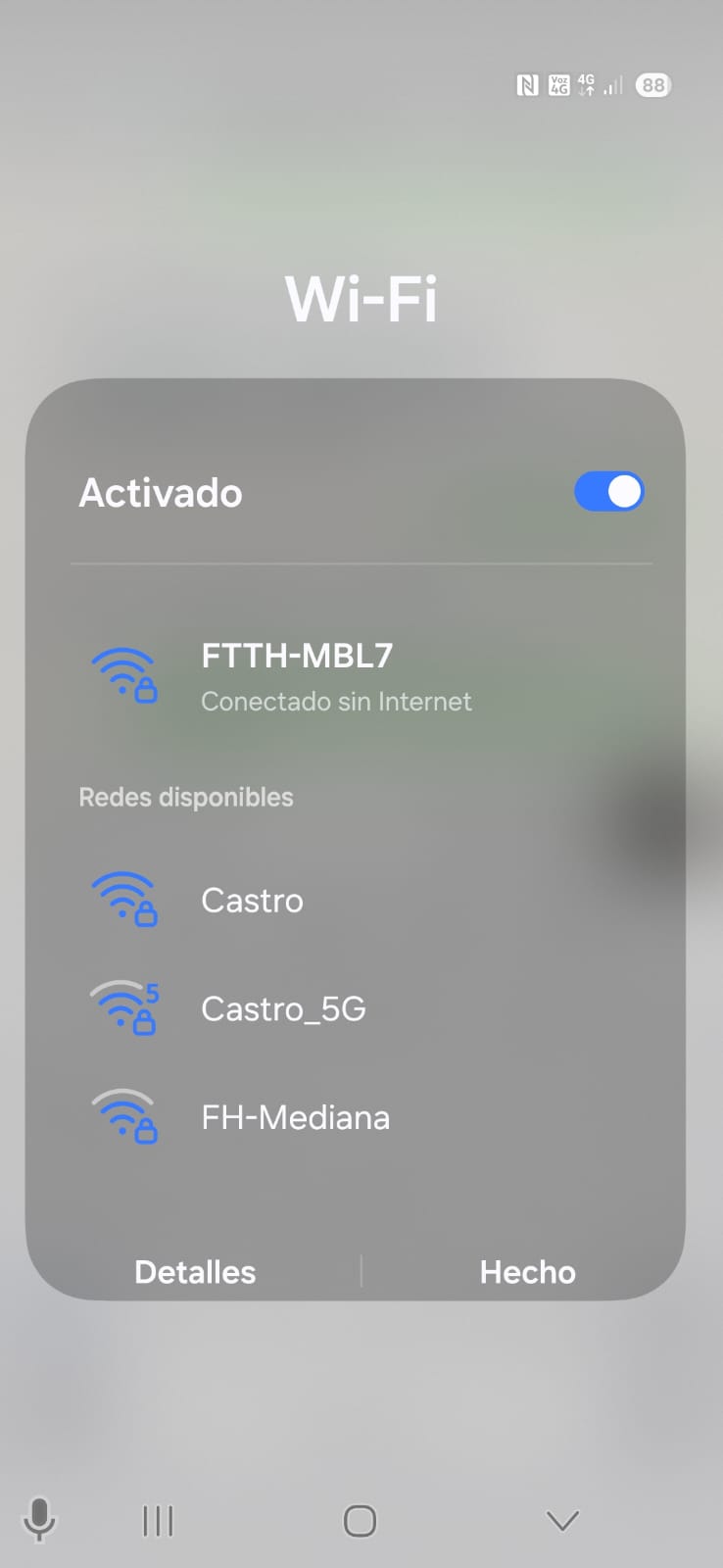Turn off the Wi-Fi Activado switch
This screenshot has width=723, height=1568.
pyautogui.click(x=608, y=492)
